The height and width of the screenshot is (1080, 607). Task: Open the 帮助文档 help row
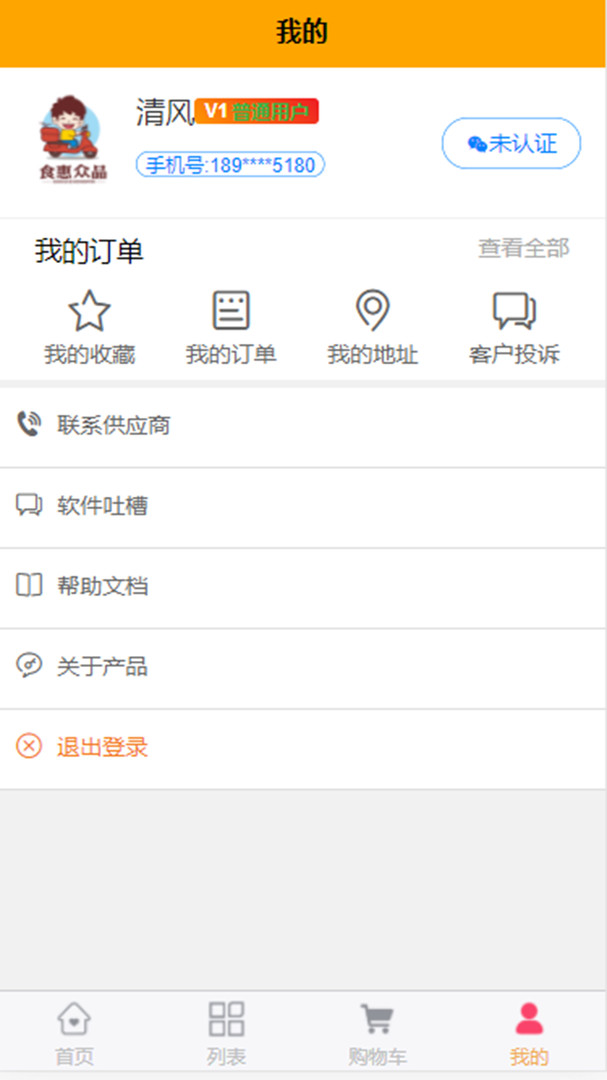303,586
